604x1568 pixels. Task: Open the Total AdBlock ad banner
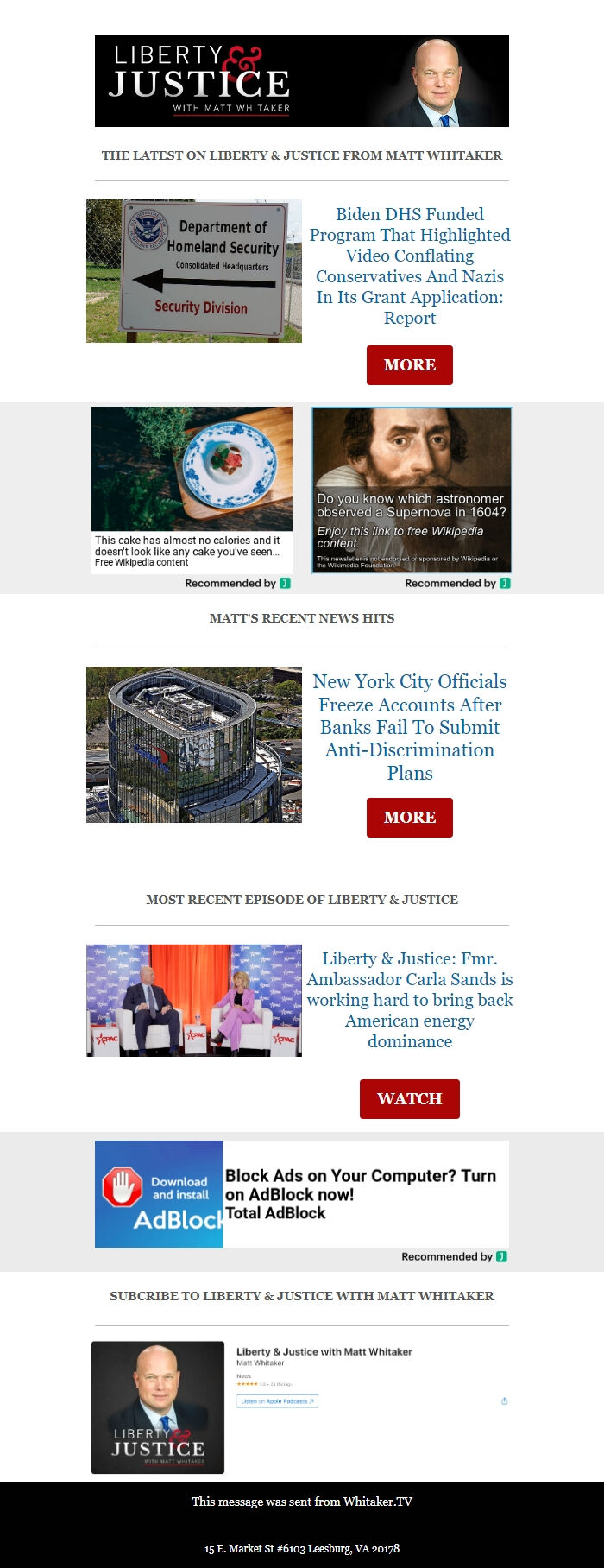tap(302, 1193)
